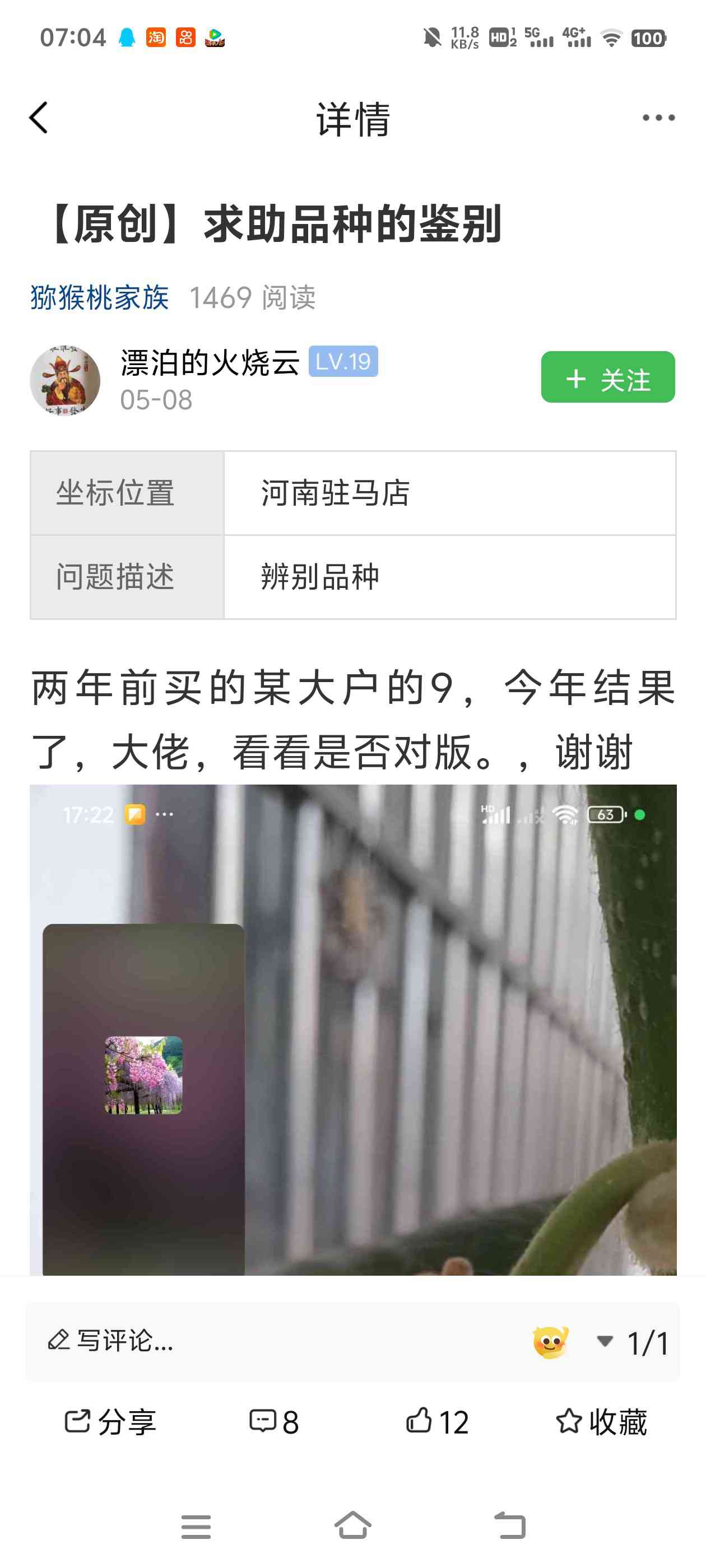The height and width of the screenshot is (1568, 706).
Task: Open recent apps from navigation bar
Action: tap(196, 1526)
